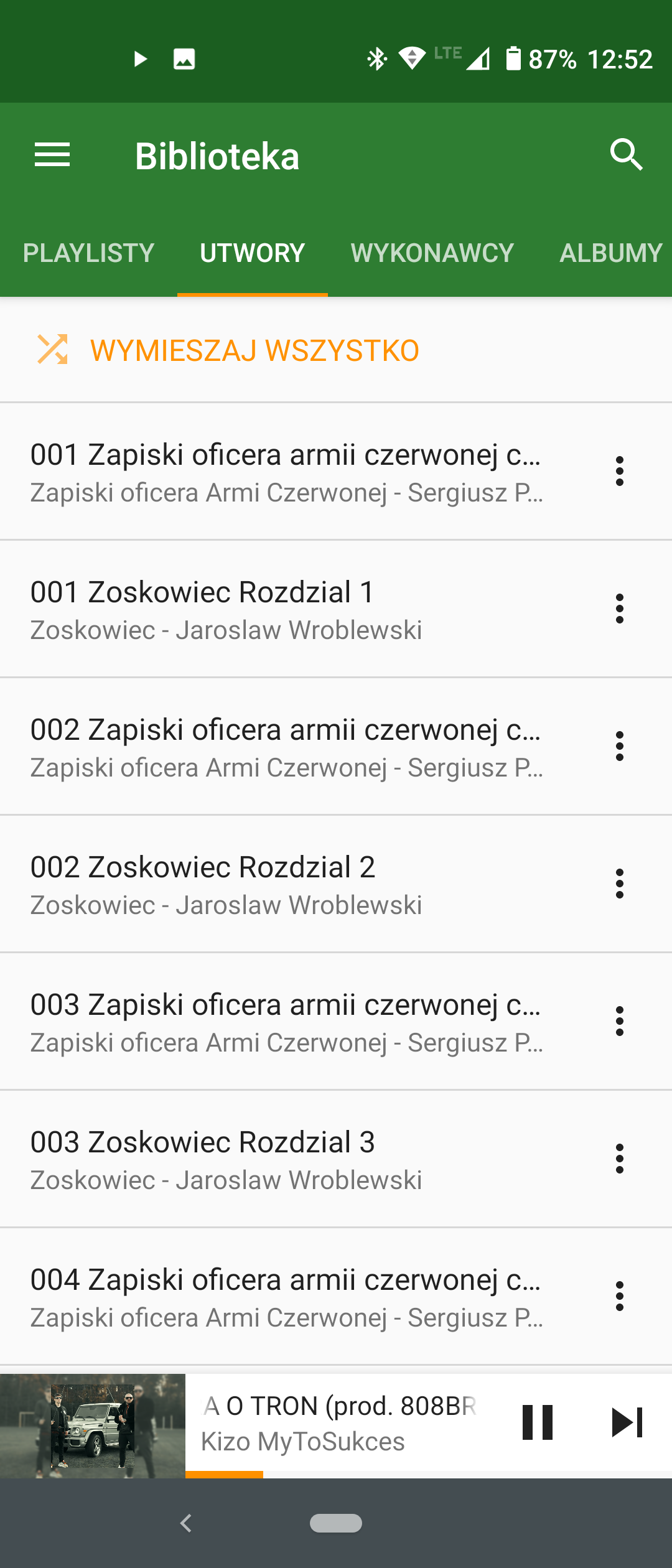Play 003 Zoskowiec Rozdzial 3
This screenshot has width=672, height=1568.
coord(286,1159)
